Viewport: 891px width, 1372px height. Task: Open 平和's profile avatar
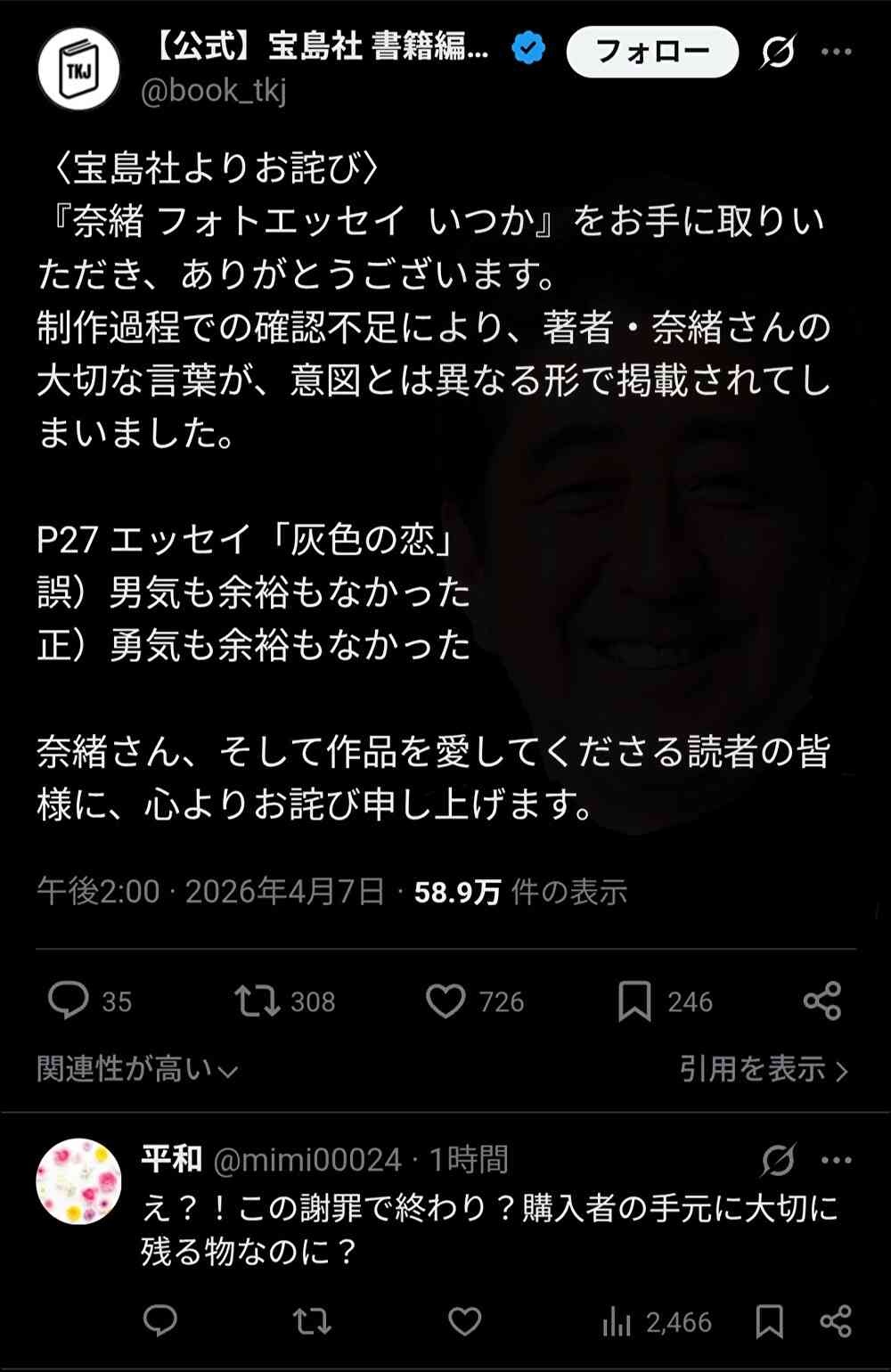click(x=78, y=1181)
